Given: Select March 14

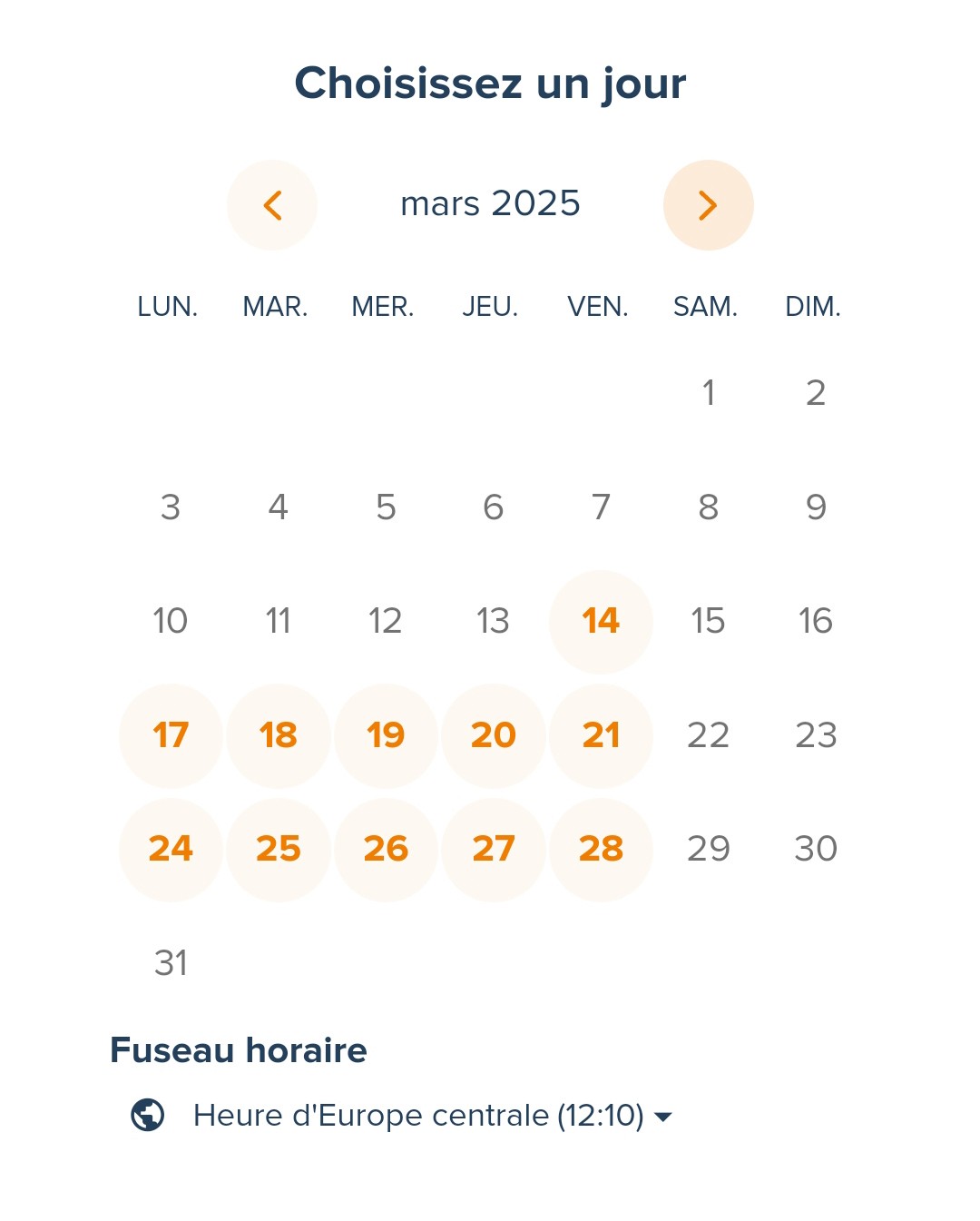Looking at the screenshot, I should coord(601,622).
